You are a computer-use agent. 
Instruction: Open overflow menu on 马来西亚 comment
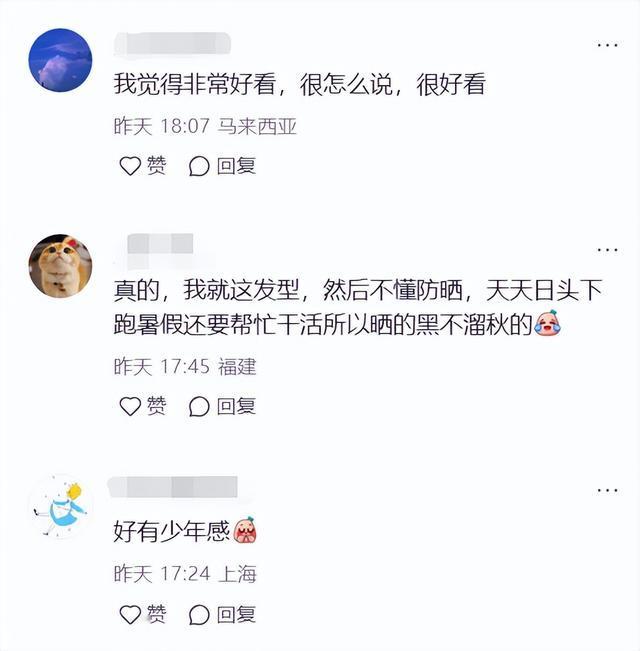[607, 45]
